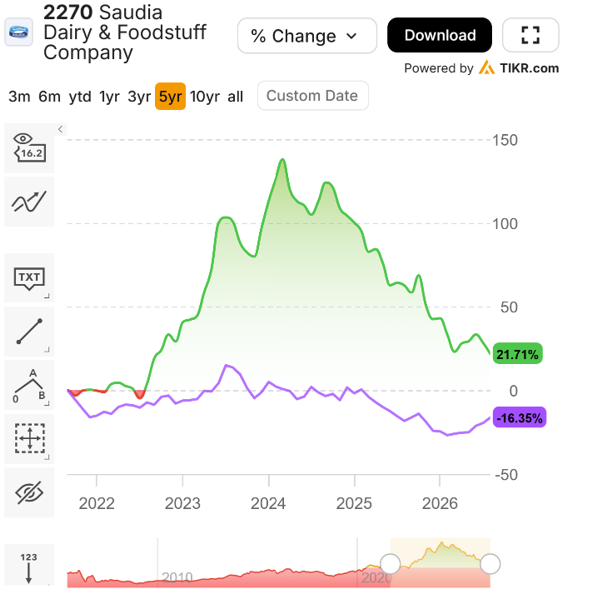
Task: Show the all-time range
Action: click(235, 96)
